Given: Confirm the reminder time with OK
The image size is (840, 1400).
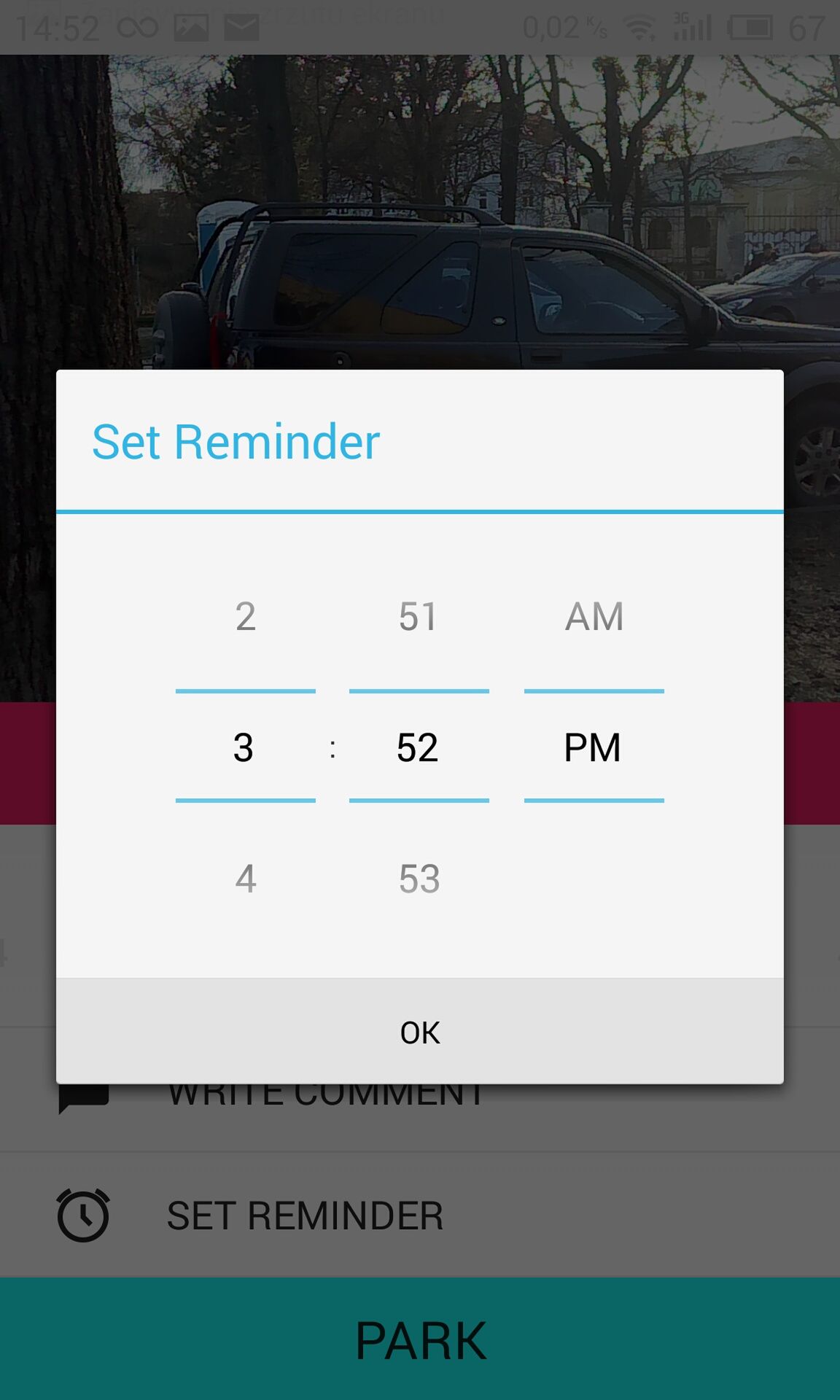Looking at the screenshot, I should click(420, 1032).
